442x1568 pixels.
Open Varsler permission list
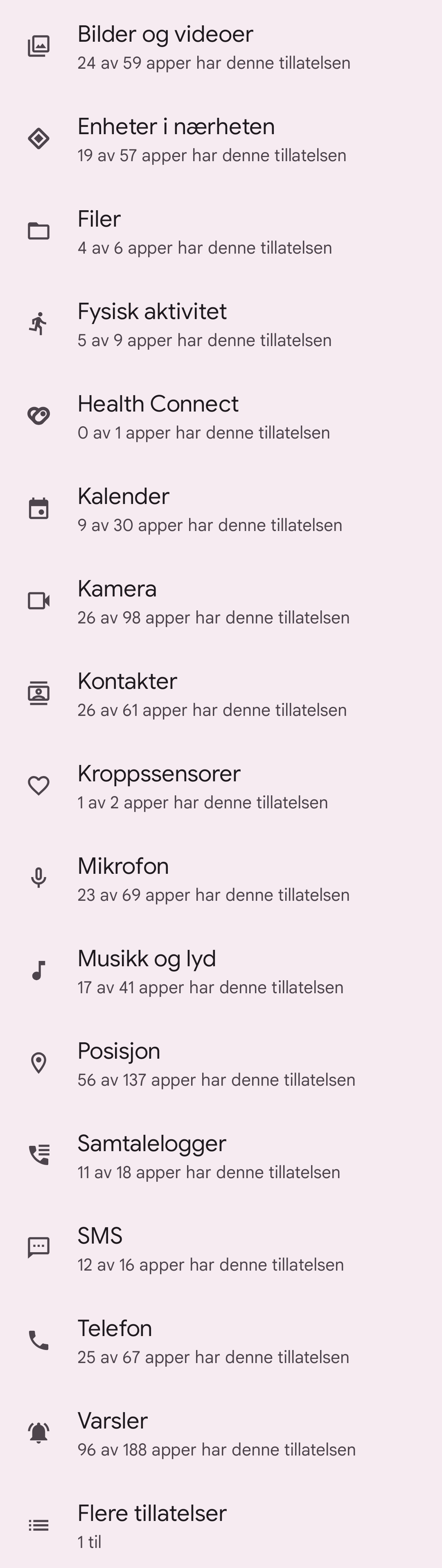click(213, 1435)
